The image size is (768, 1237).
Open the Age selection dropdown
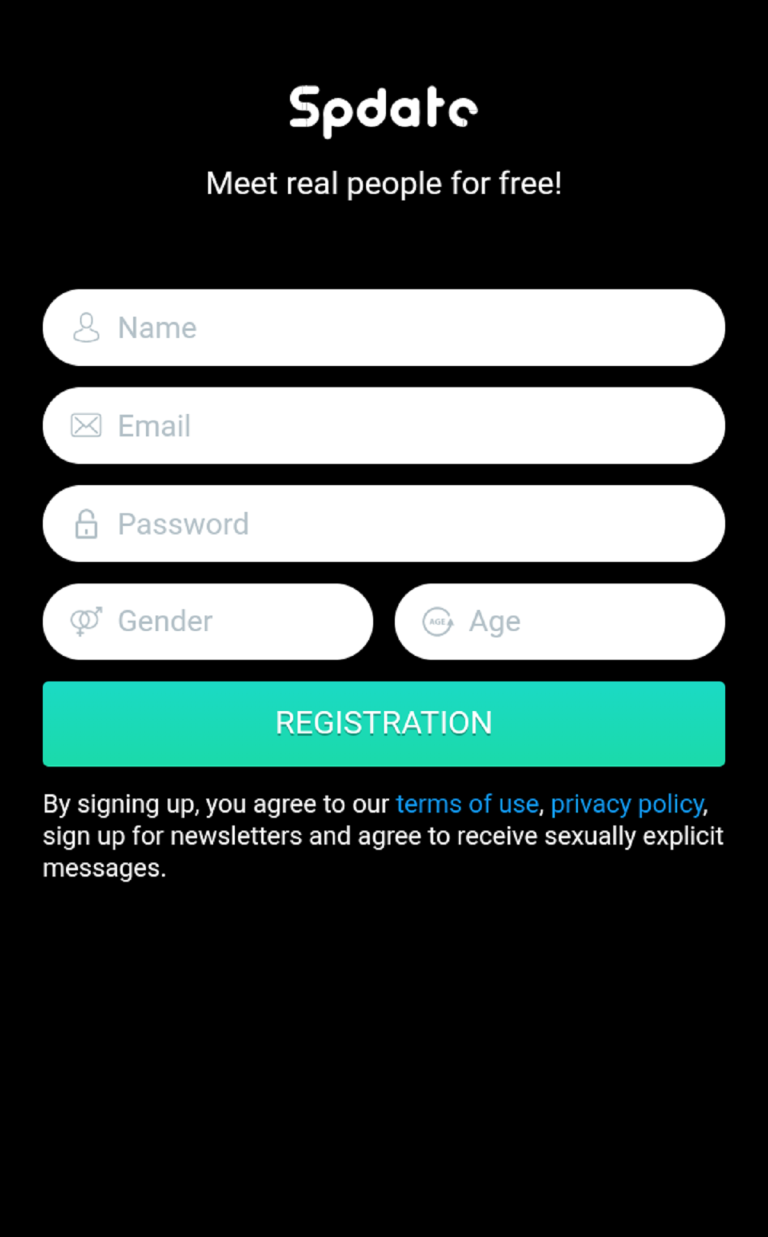(x=560, y=621)
